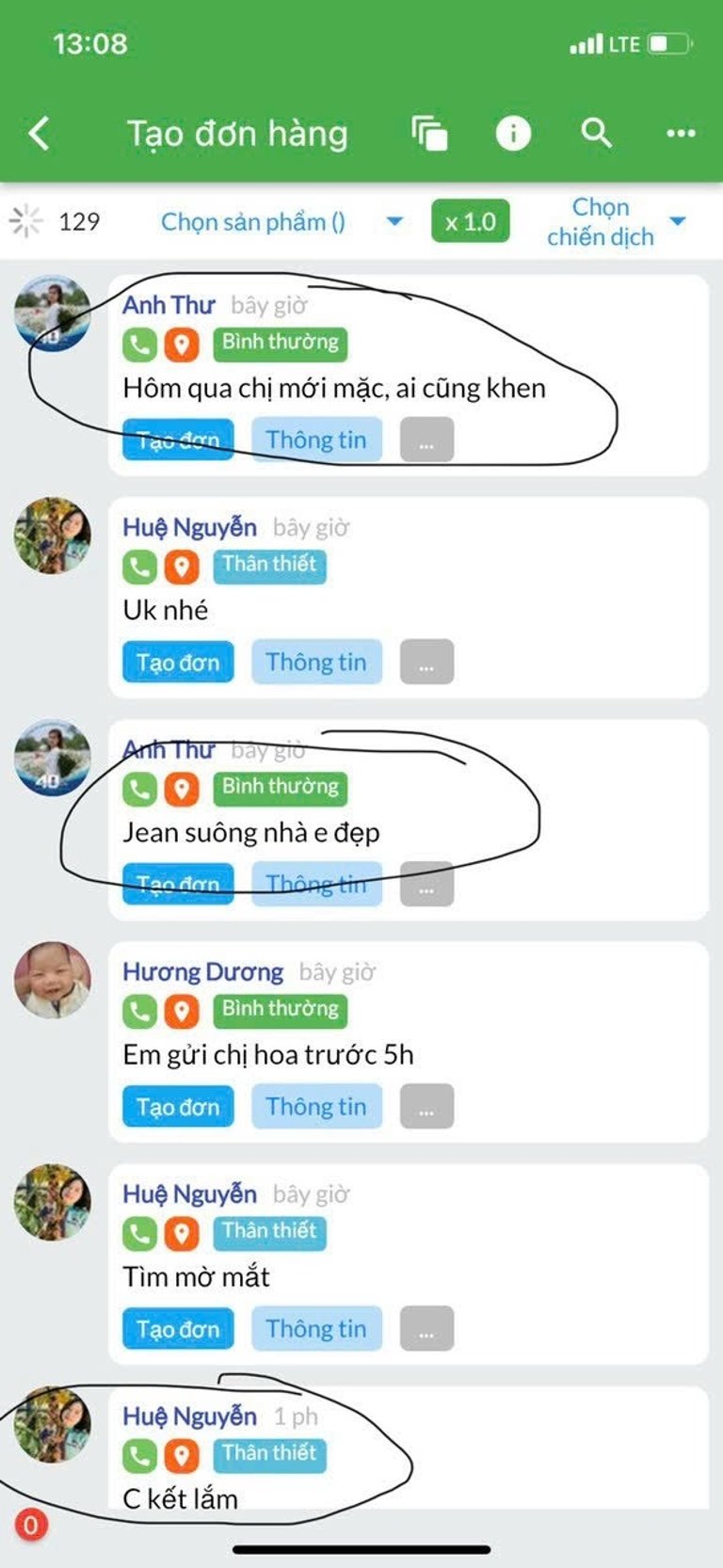Tap the gray more button under 'Jean suông nhà e đẹp'

click(x=426, y=885)
